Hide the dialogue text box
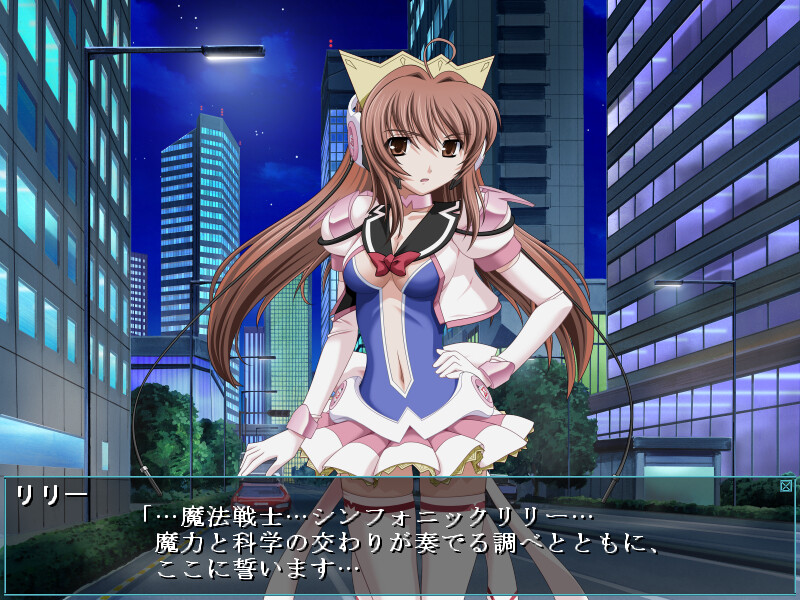Screen dimensions: 800x600 785,487
